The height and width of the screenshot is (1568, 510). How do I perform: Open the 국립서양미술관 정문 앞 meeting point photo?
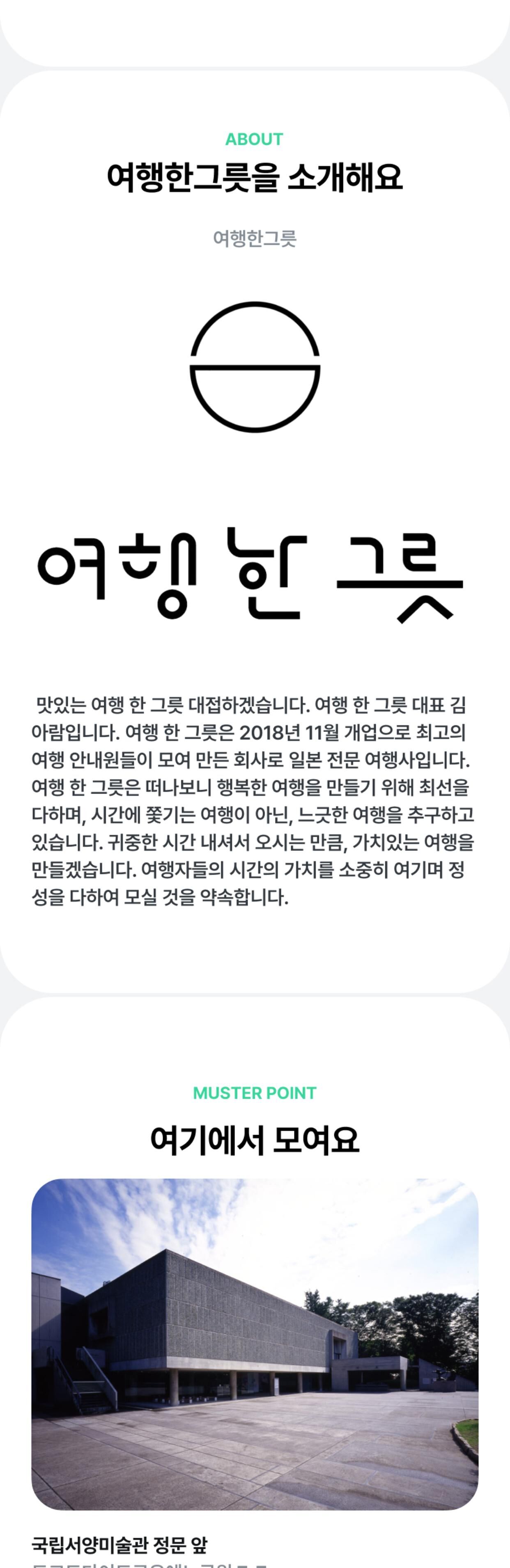(255, 1344)
